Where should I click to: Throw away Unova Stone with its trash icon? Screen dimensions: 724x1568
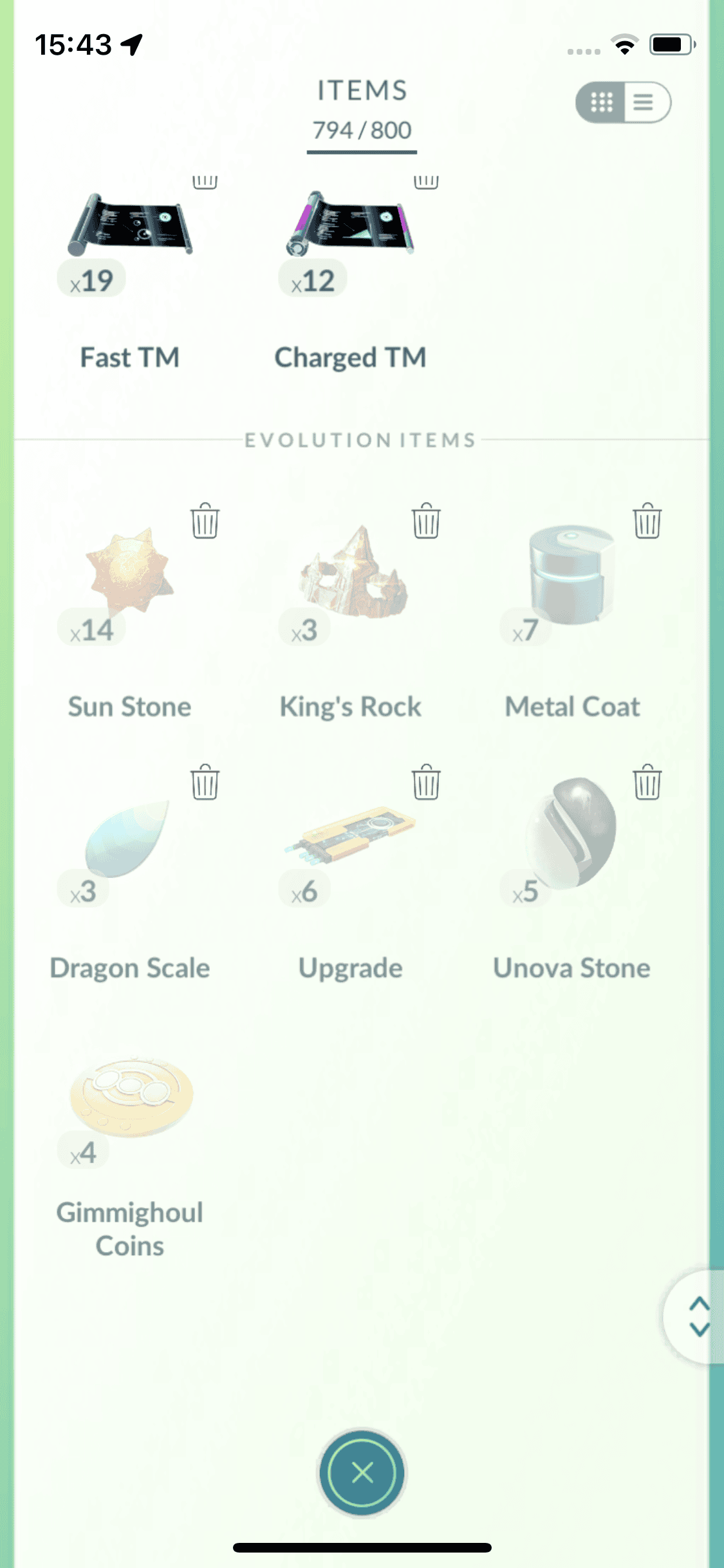pos(647,782)
